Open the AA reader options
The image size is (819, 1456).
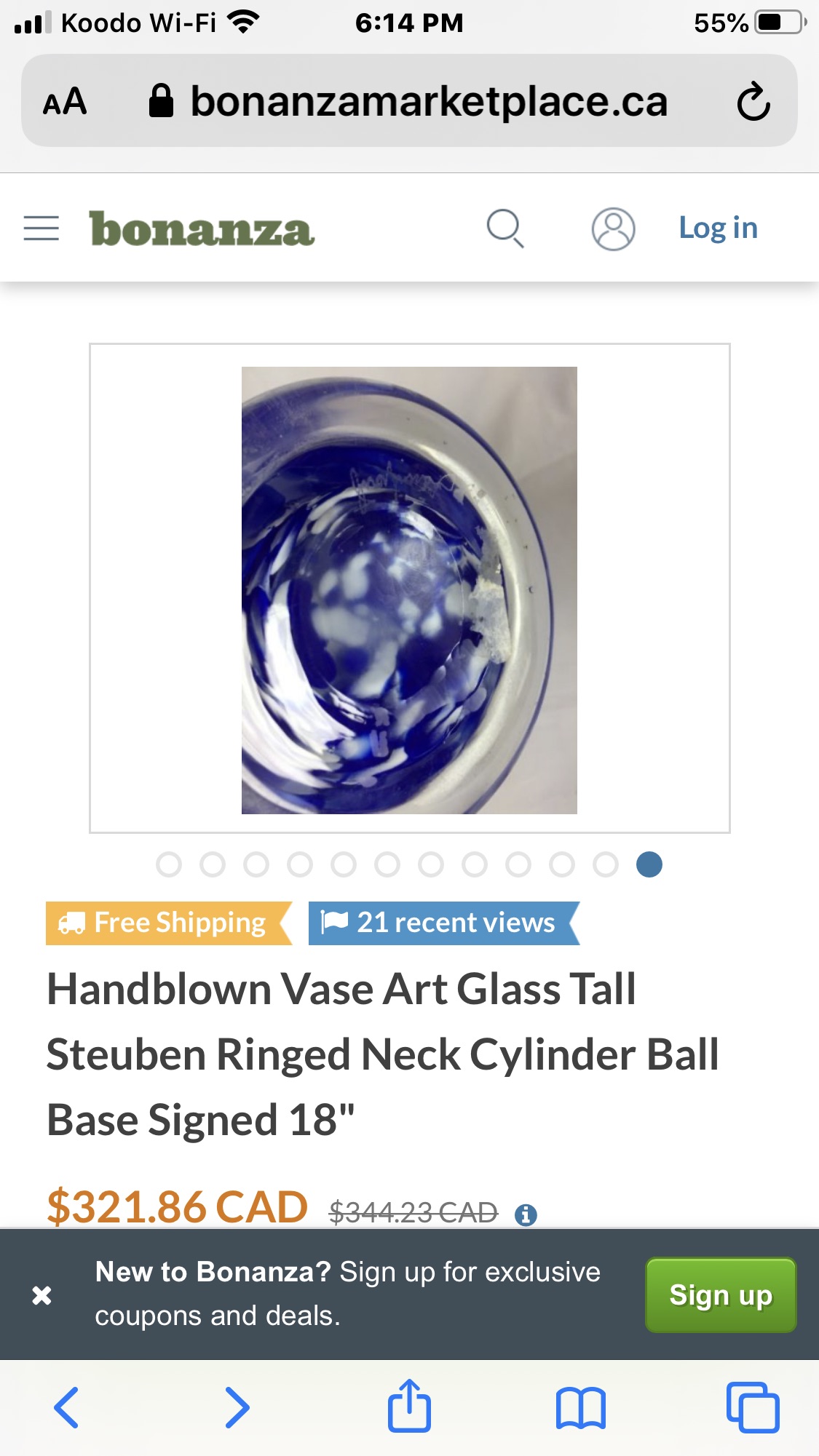pyautogui.click(x=65, y=101)
